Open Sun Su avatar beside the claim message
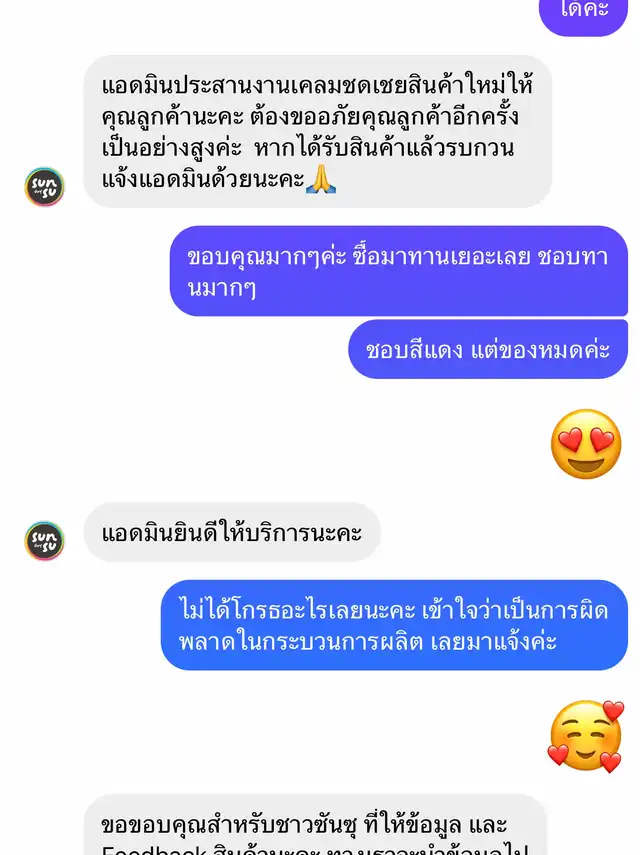 tap(44, 187)
